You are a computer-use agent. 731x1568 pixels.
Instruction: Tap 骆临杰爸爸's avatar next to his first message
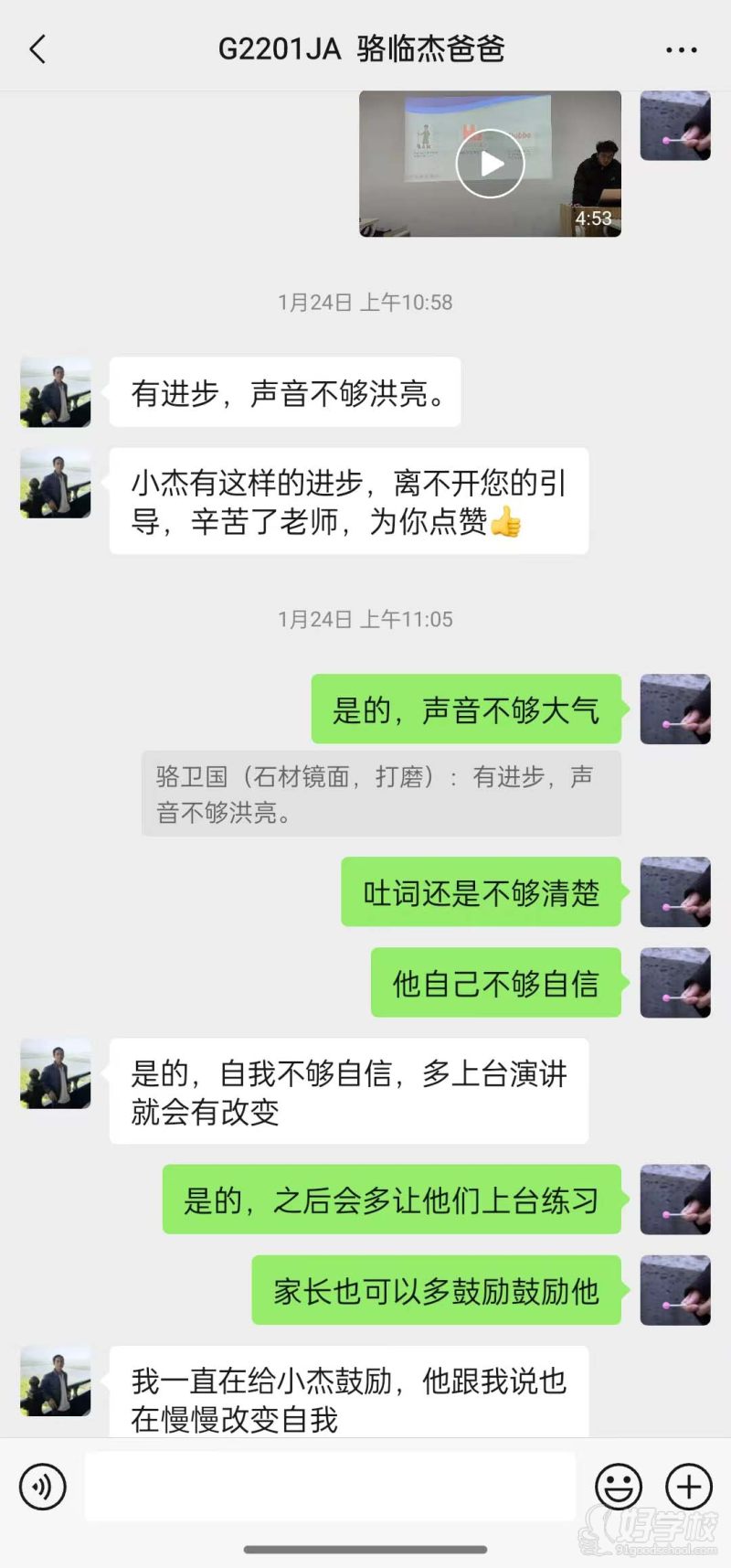[x=54, y=393]
